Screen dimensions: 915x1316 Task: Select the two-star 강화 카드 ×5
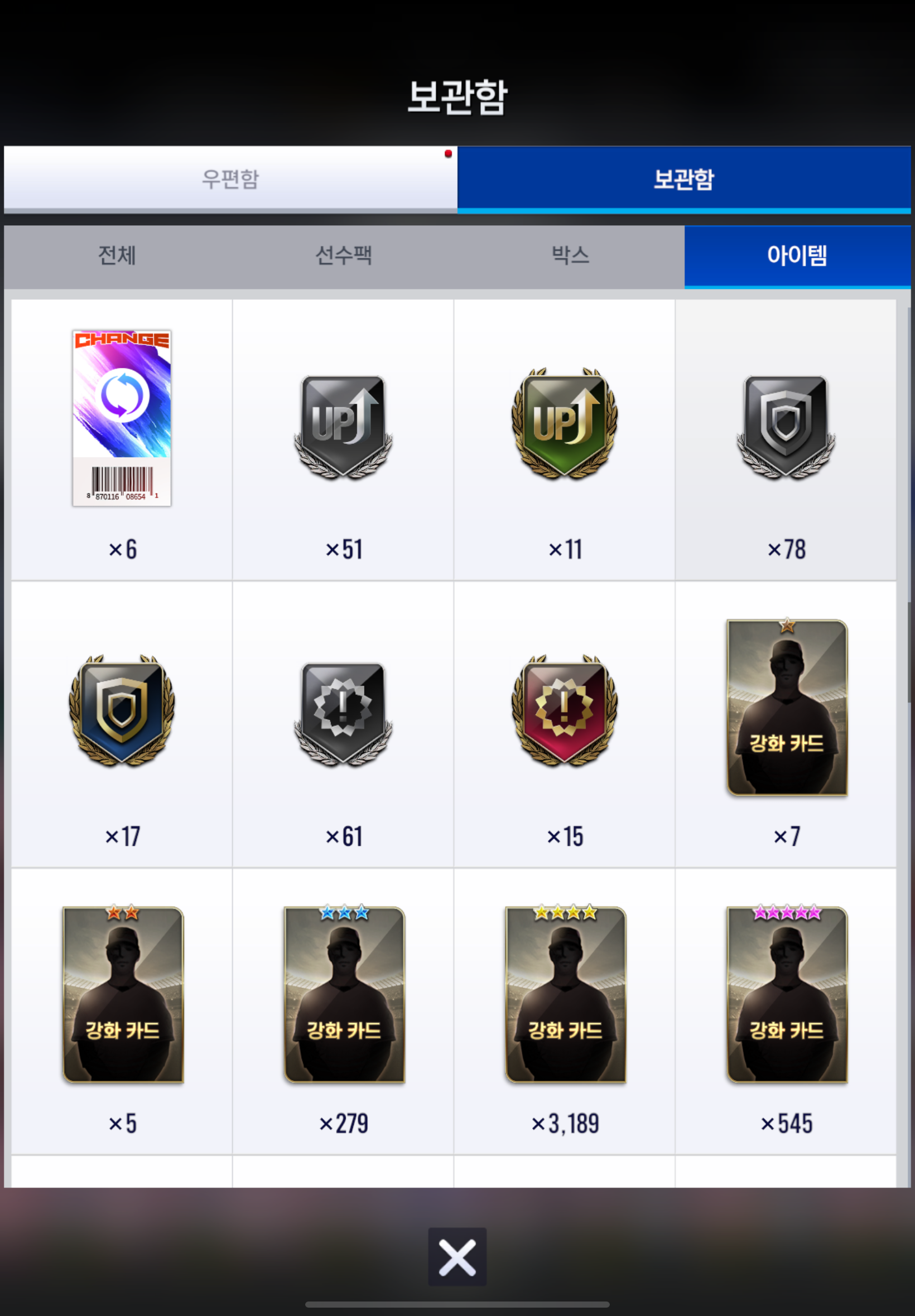(123, 995)
